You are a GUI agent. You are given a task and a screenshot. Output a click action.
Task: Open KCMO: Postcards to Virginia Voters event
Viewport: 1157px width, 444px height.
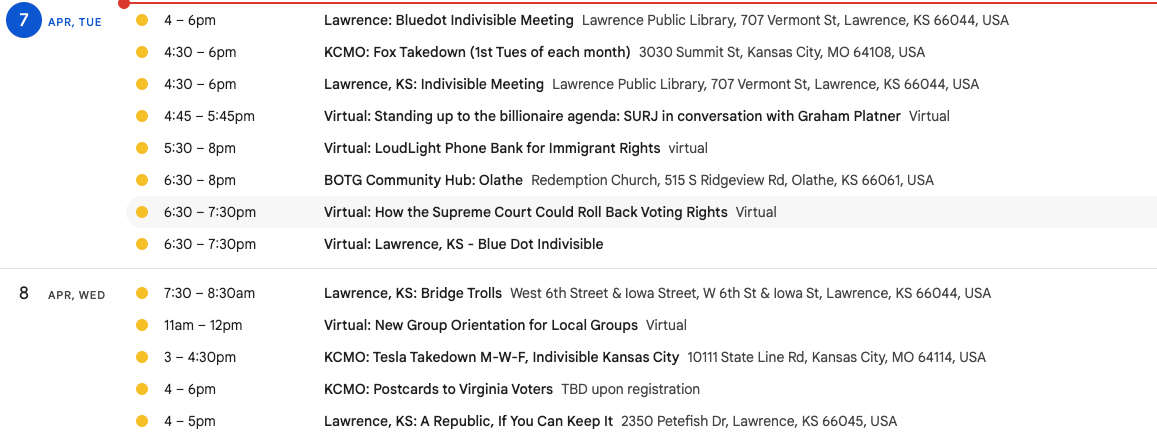tap(642, 389)
